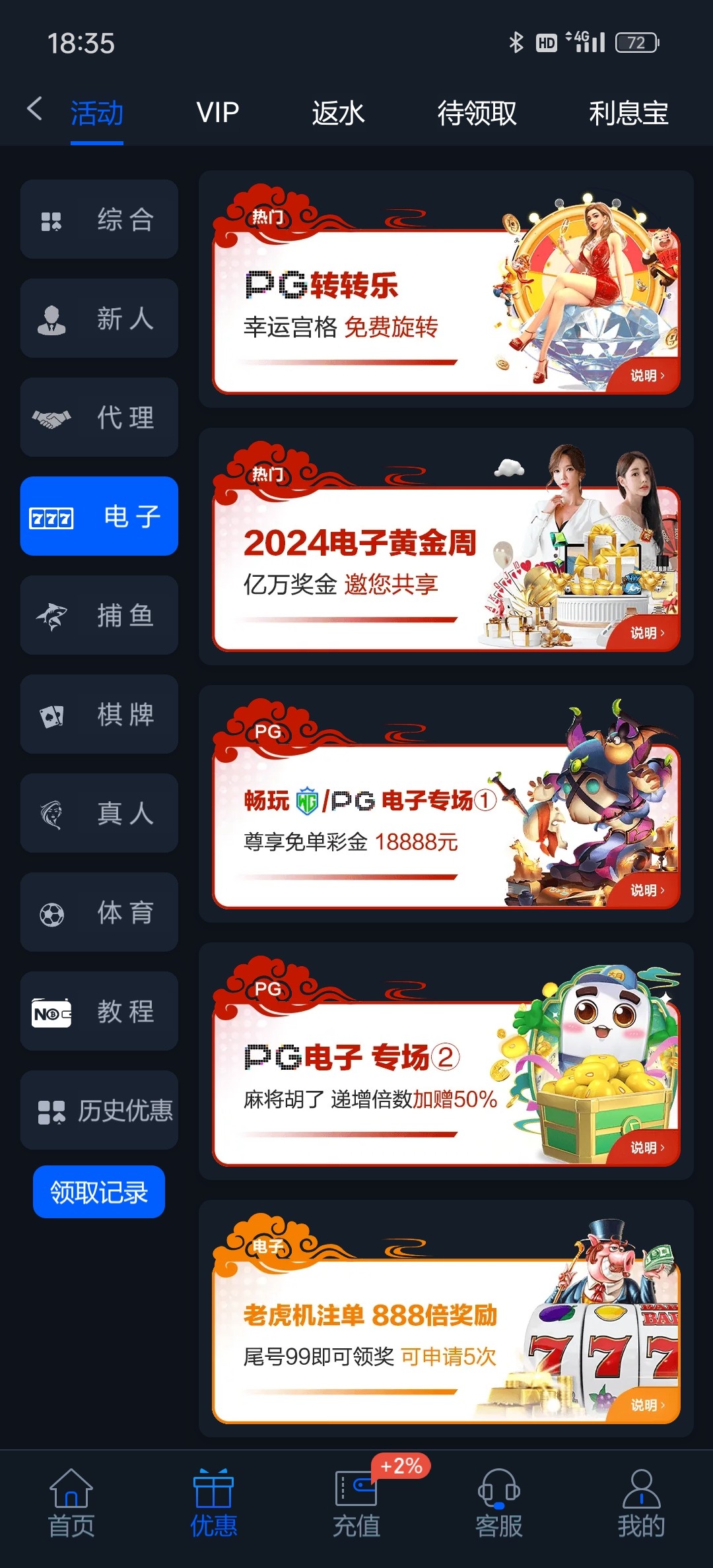Go back using the top-left arrow
The width and height of the screenshot is (713, 1568).
tap(35, 110)
